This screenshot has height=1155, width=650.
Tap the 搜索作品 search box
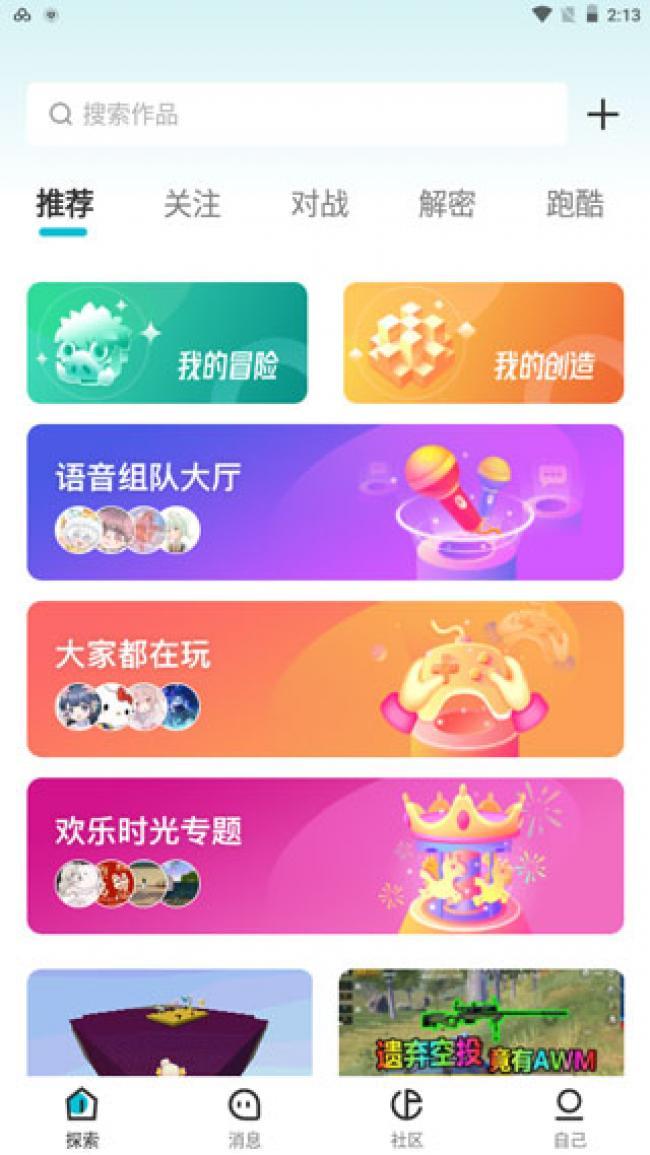point(296,114)
